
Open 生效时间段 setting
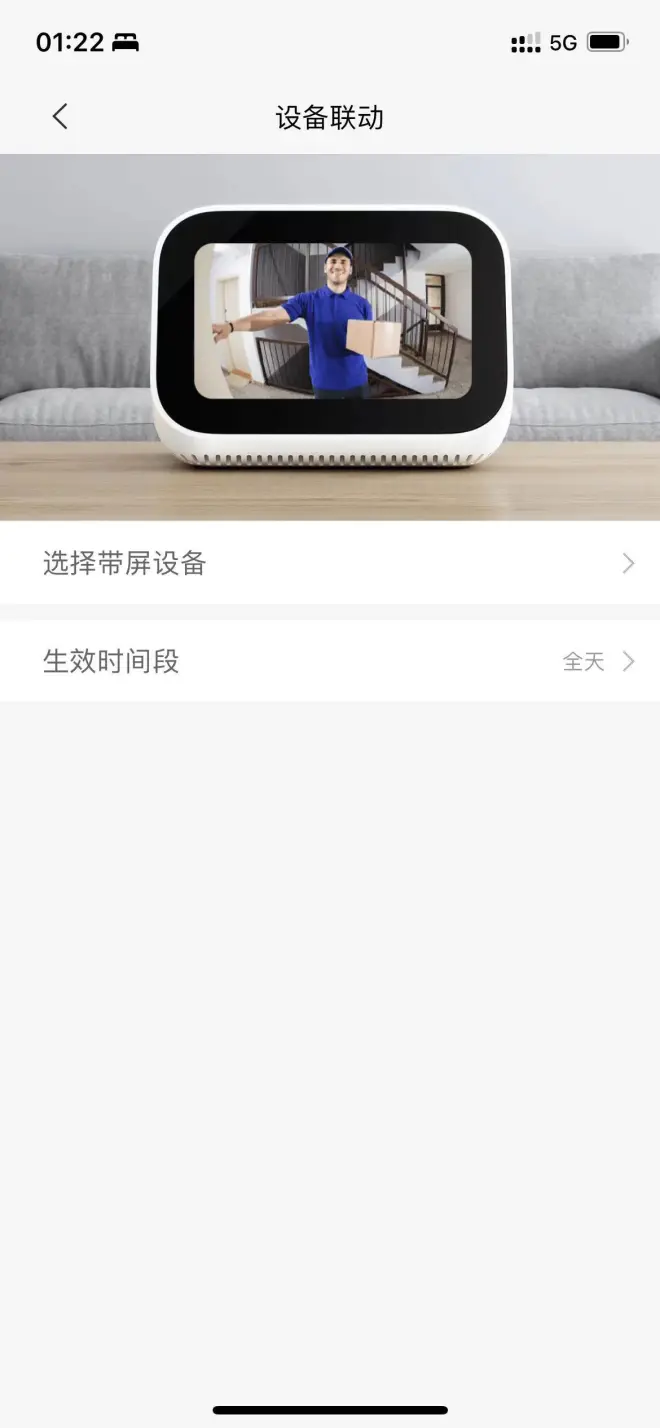(330, 661)
